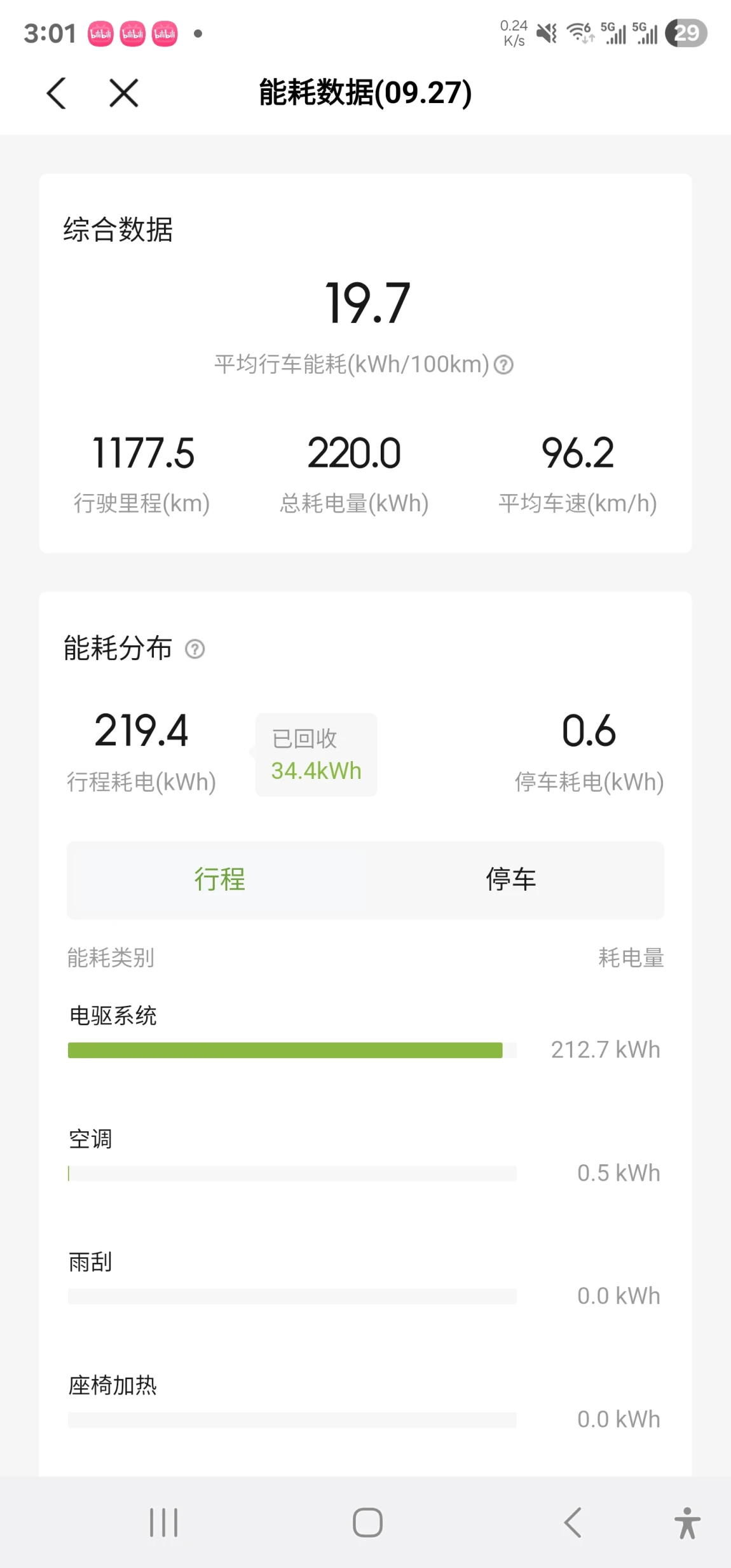Close the energy consumption data page
The image size is (731, 1568).
[123, 93]
